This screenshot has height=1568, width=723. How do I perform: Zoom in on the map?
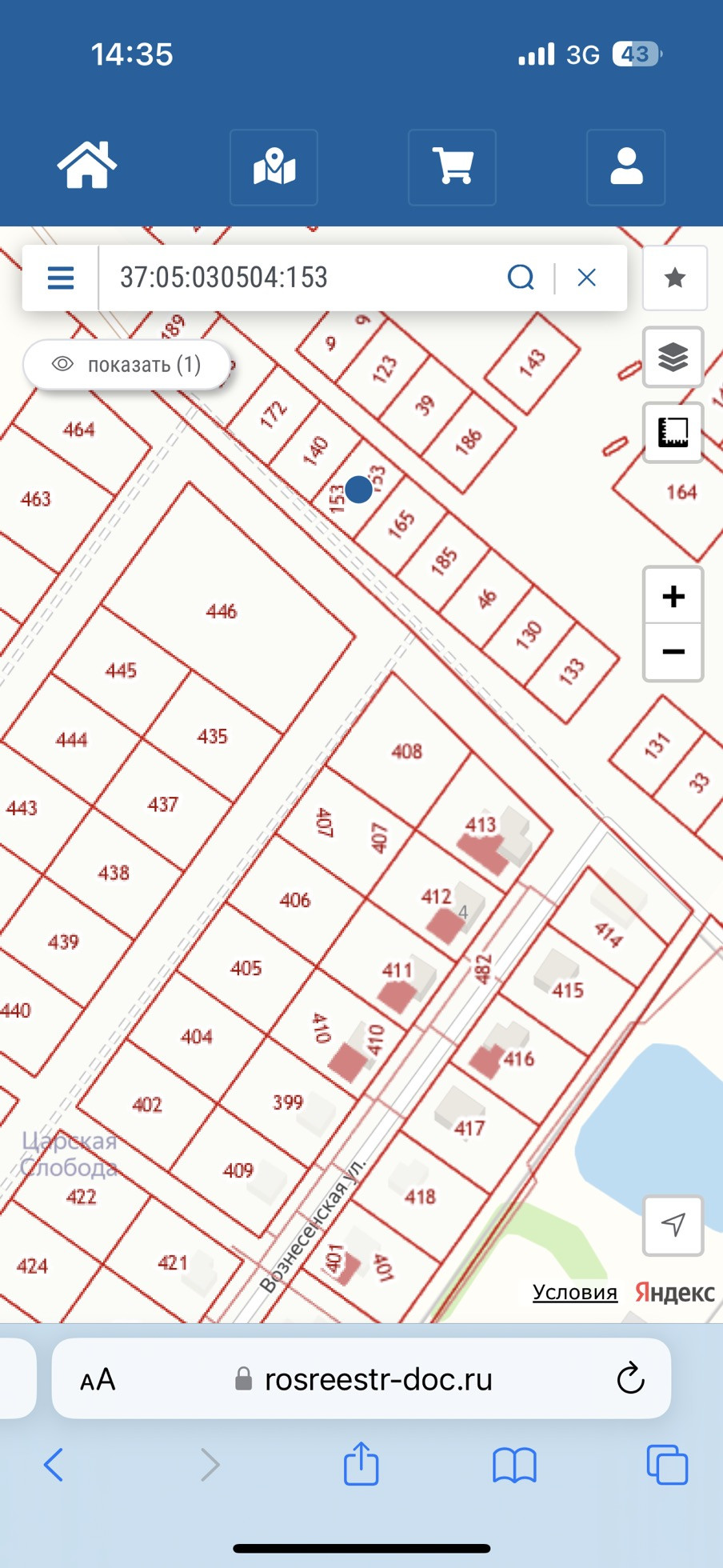(673, 596)
